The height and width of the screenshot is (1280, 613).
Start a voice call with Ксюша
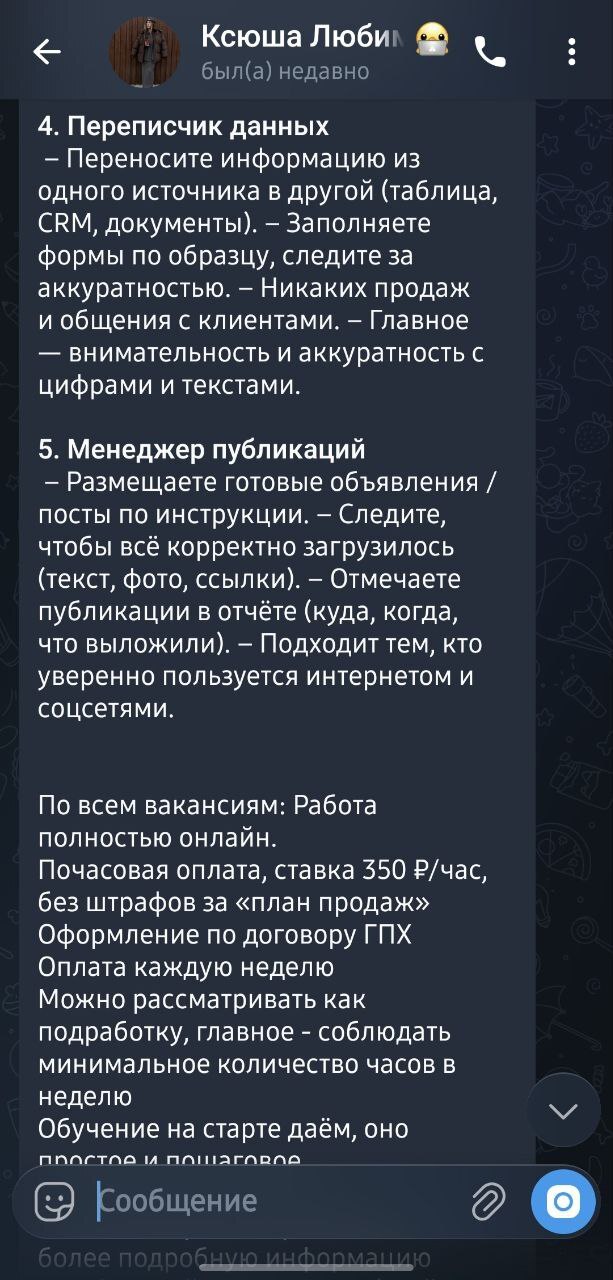tap(490, 52)
